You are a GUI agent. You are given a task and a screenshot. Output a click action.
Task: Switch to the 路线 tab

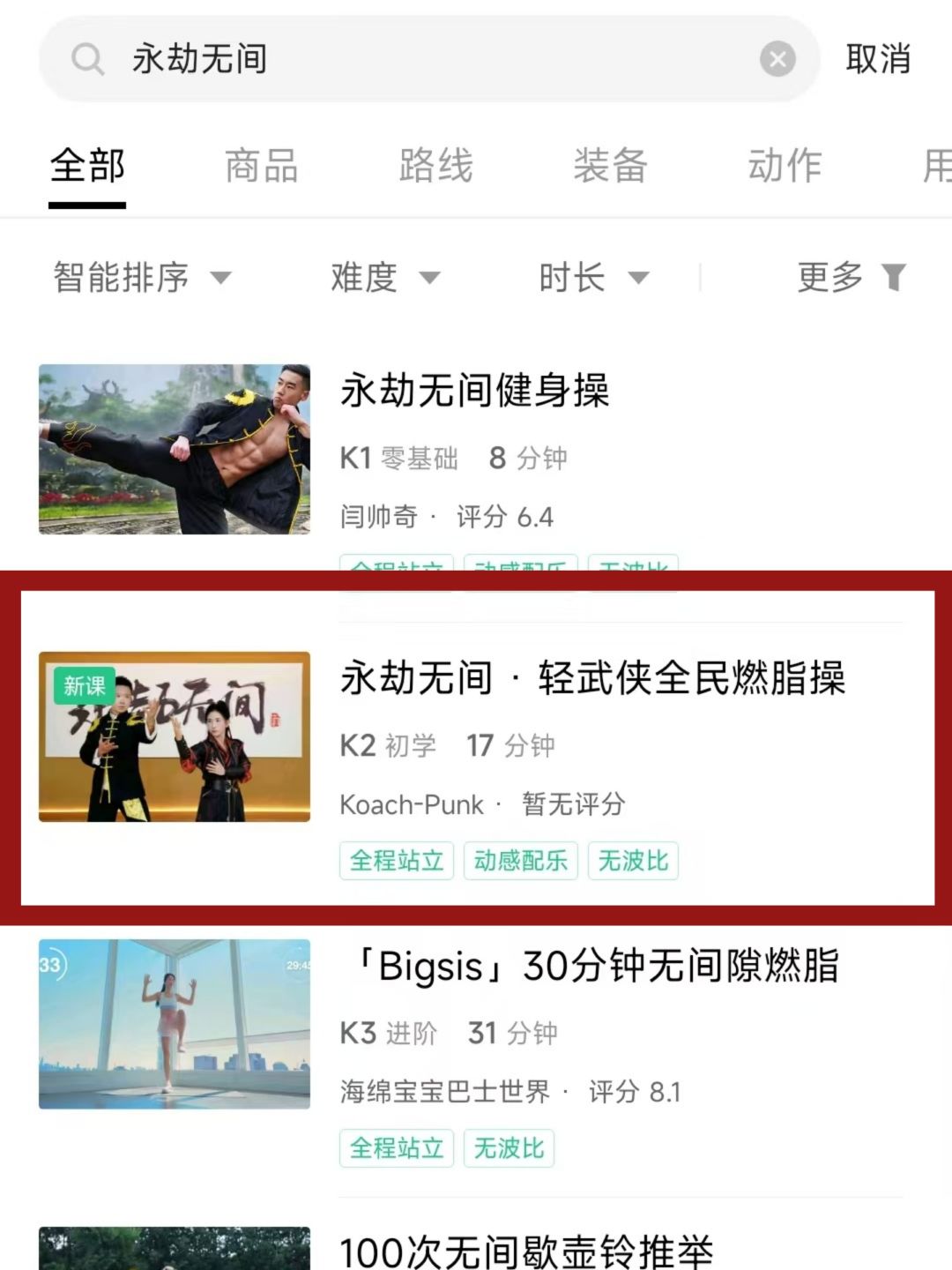[435, 166]
